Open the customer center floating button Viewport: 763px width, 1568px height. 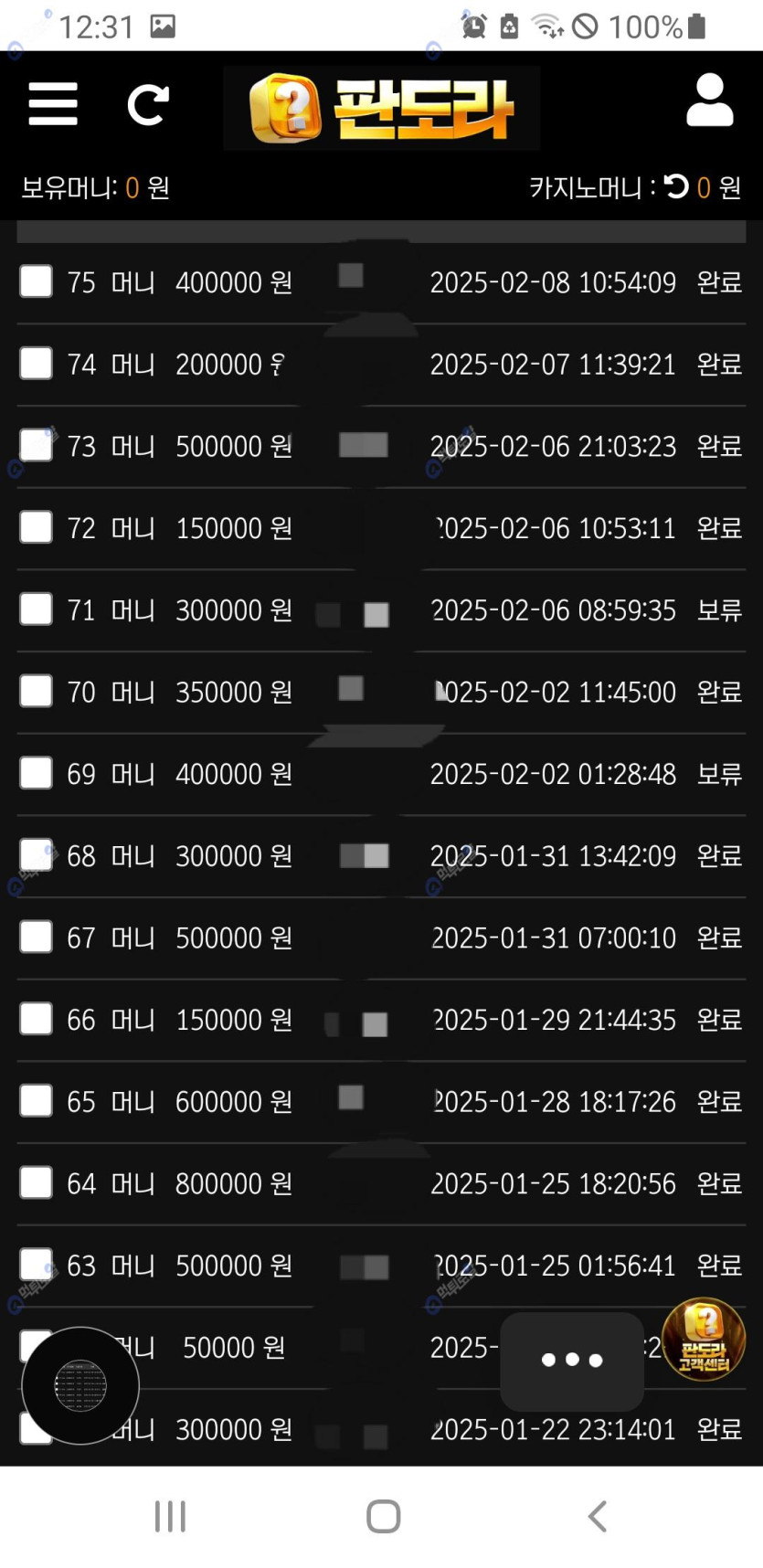(x=703, y=1339)
